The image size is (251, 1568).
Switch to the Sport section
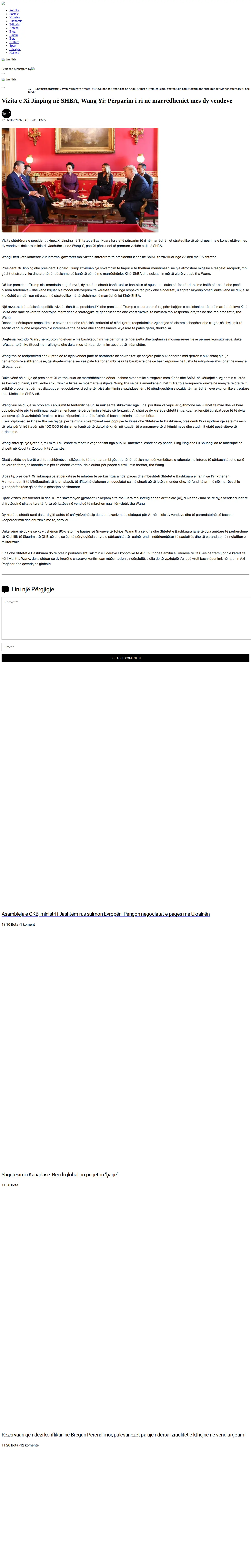pos(13,46)
